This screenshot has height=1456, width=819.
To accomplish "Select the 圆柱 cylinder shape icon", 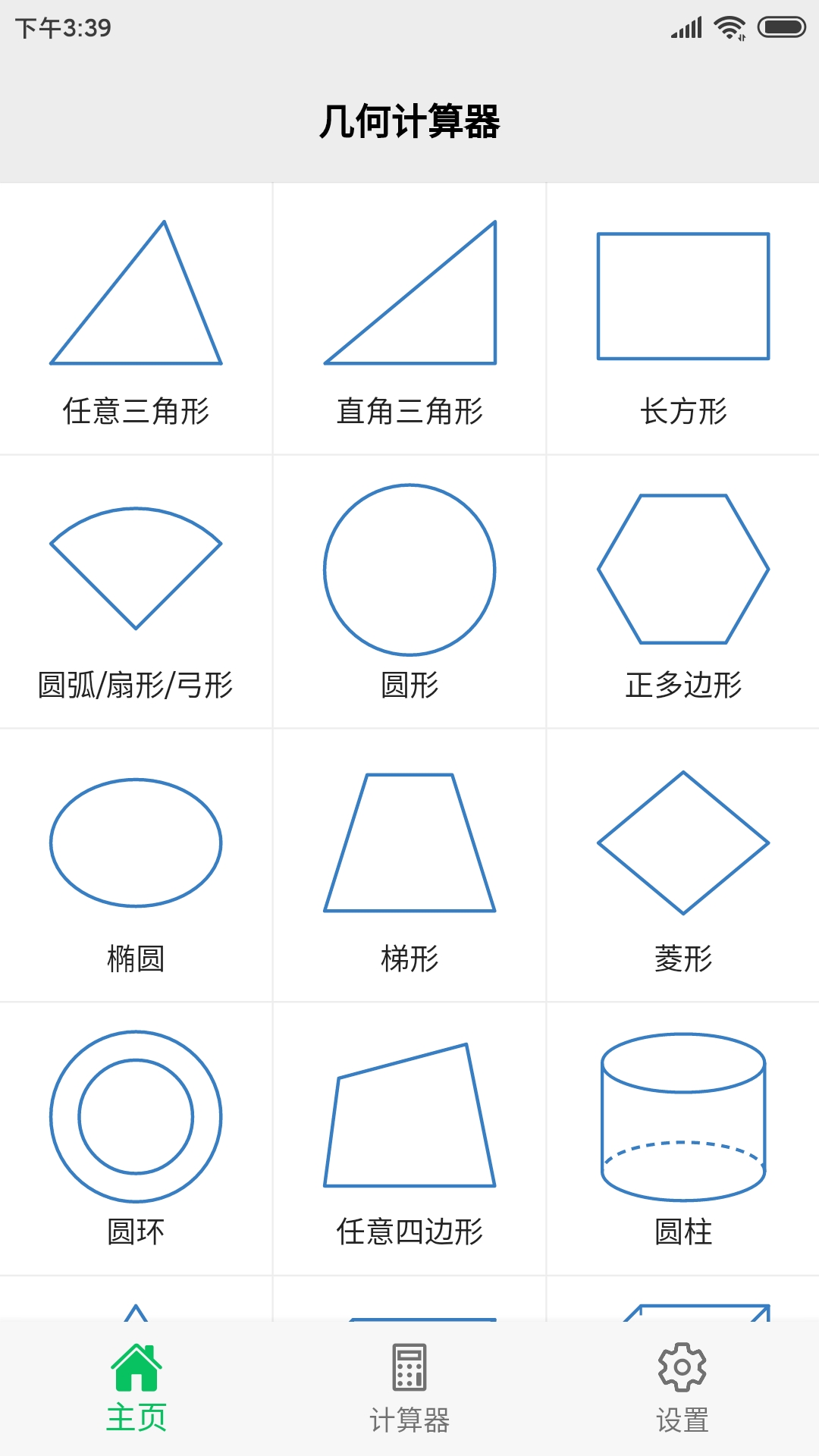I will 682,1115.
